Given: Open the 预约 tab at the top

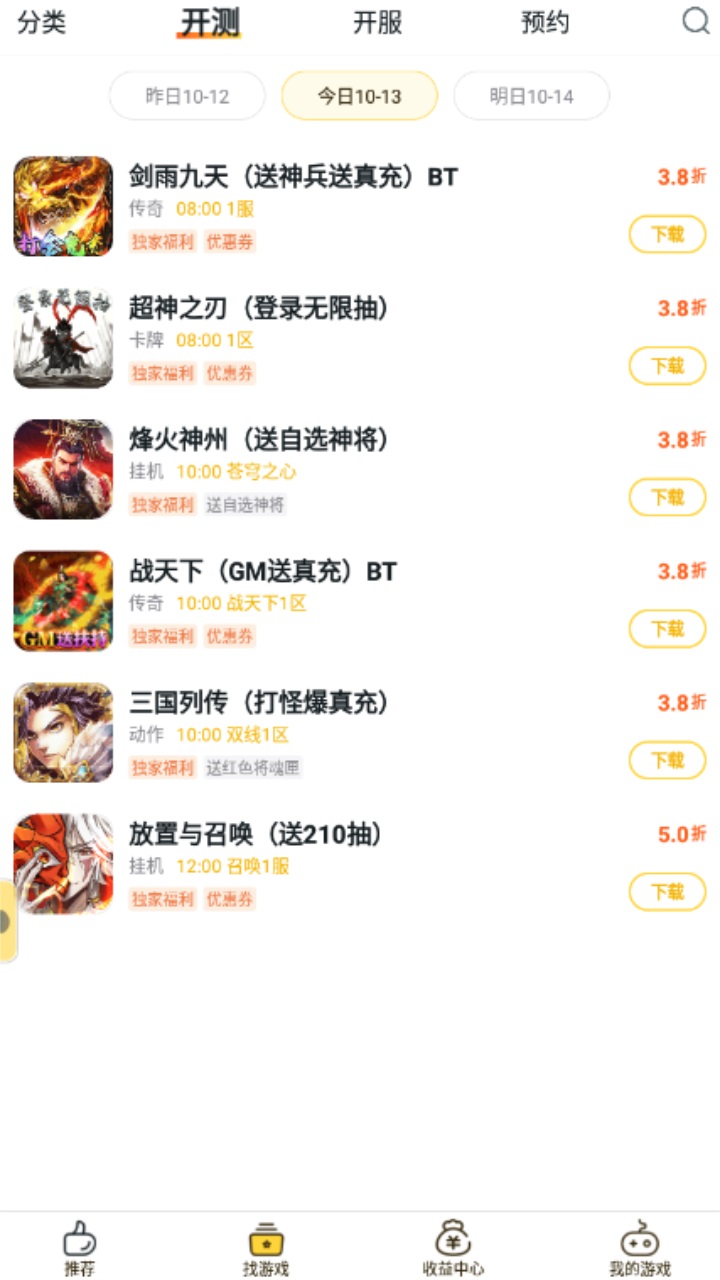Looking at the screenshot, I should coord(545,22).
